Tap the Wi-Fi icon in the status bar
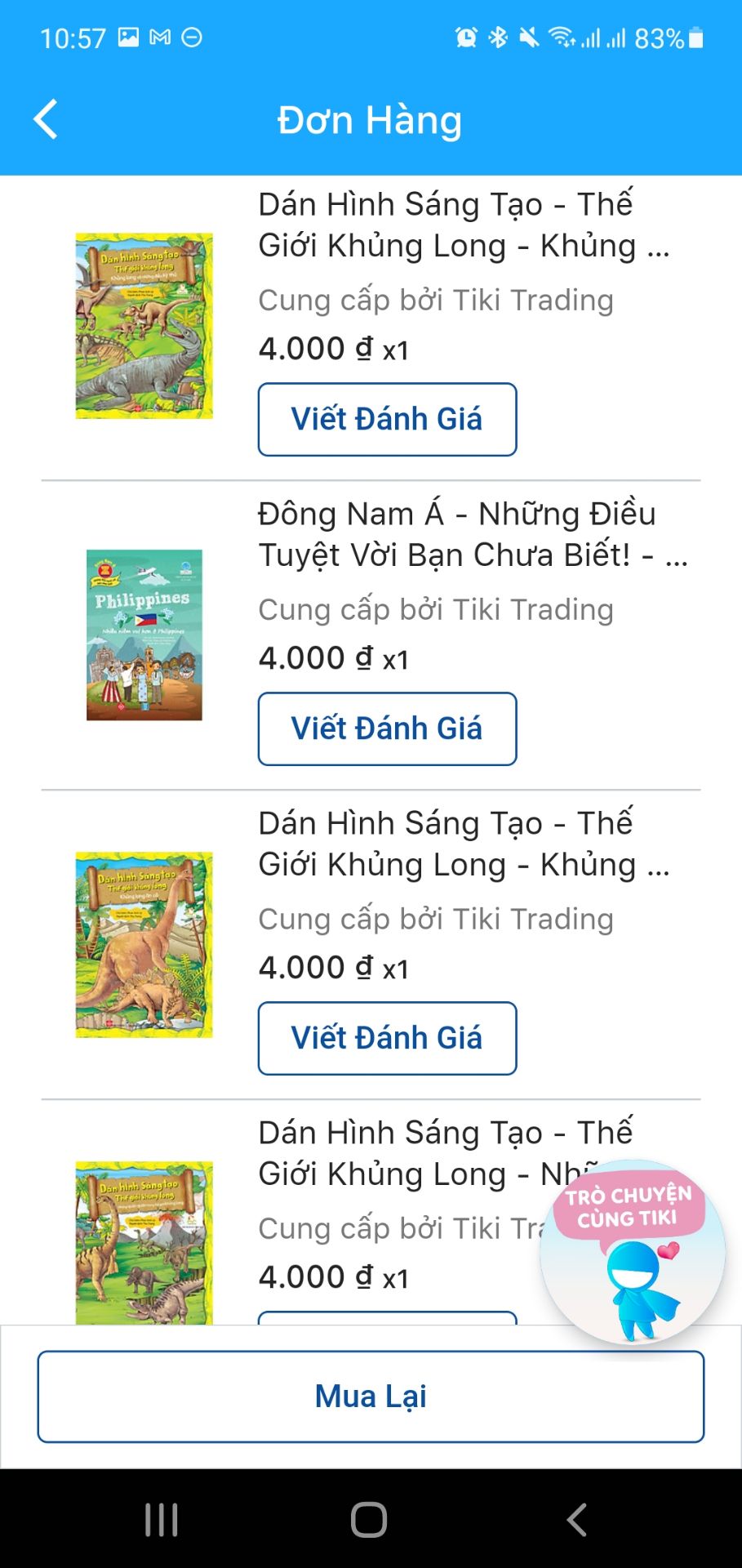The image size is (742, 1568). pyautogui.click(x=564, y=36)
